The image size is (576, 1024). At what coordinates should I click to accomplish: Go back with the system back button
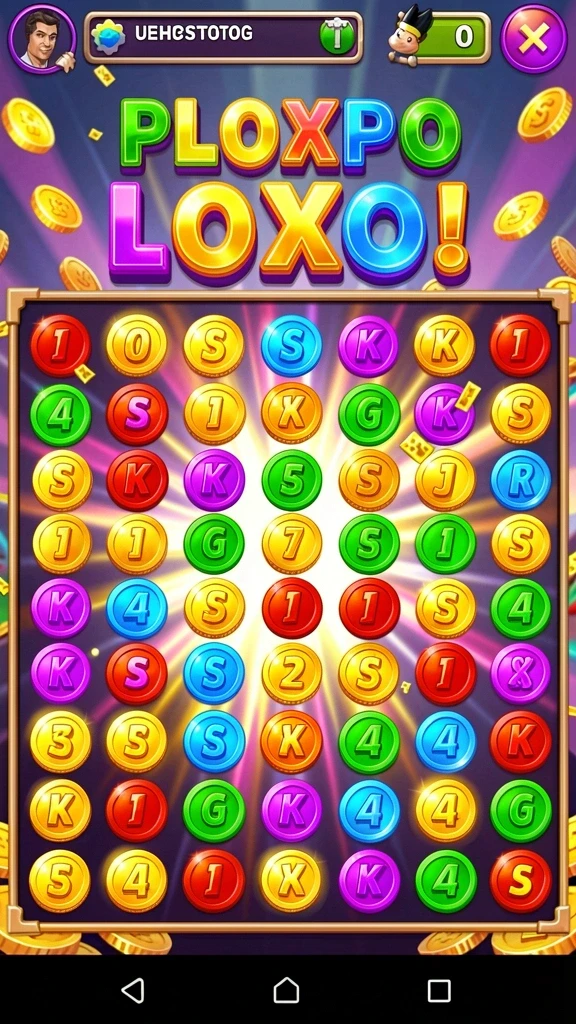[x=133, y=990]
